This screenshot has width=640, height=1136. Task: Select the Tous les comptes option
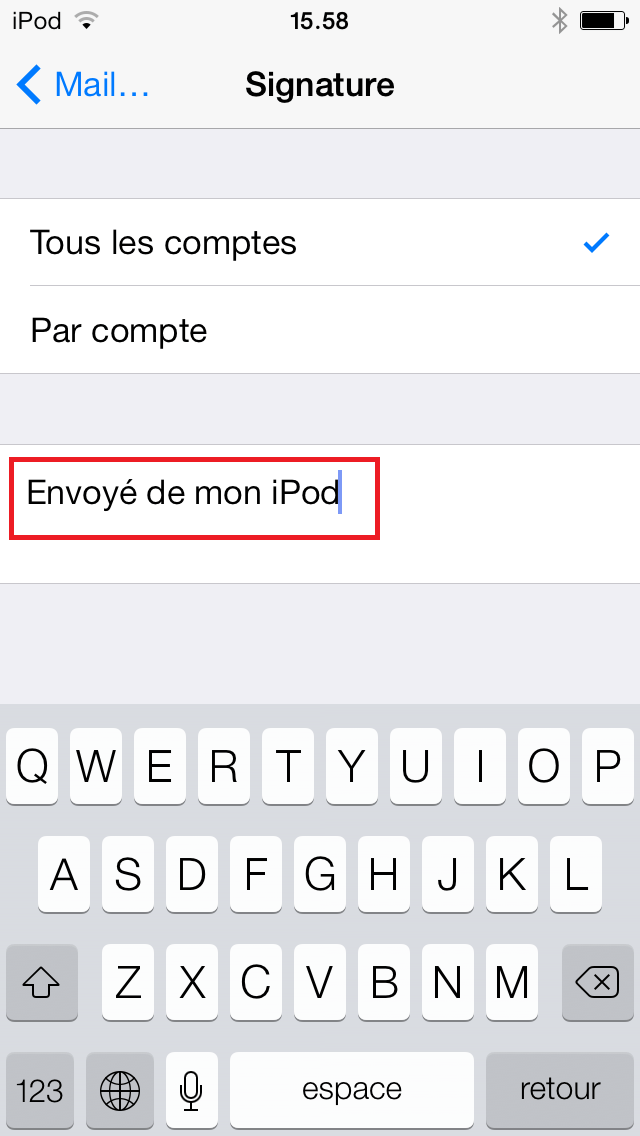point(320,243)
